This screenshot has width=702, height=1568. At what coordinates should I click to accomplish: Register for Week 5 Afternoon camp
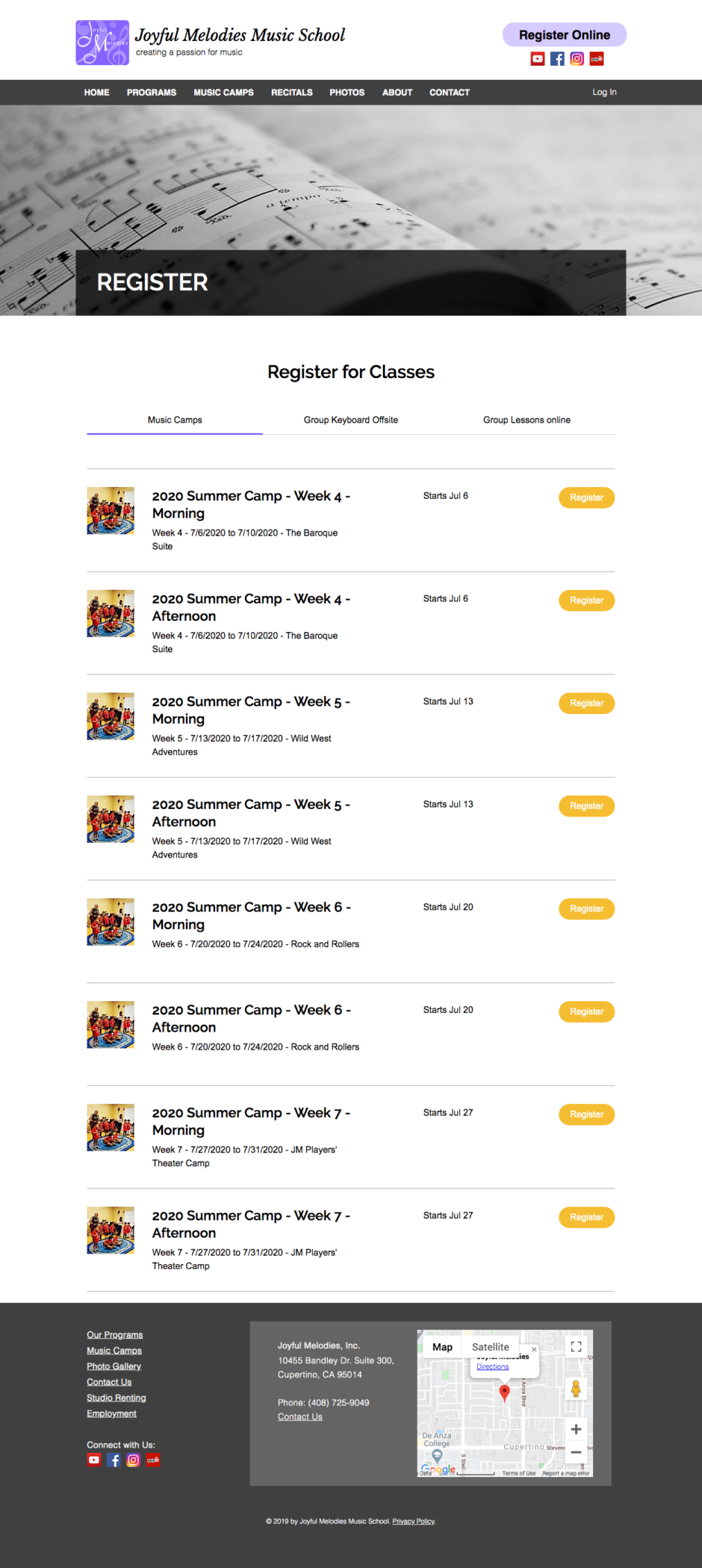tap(586, 806)
